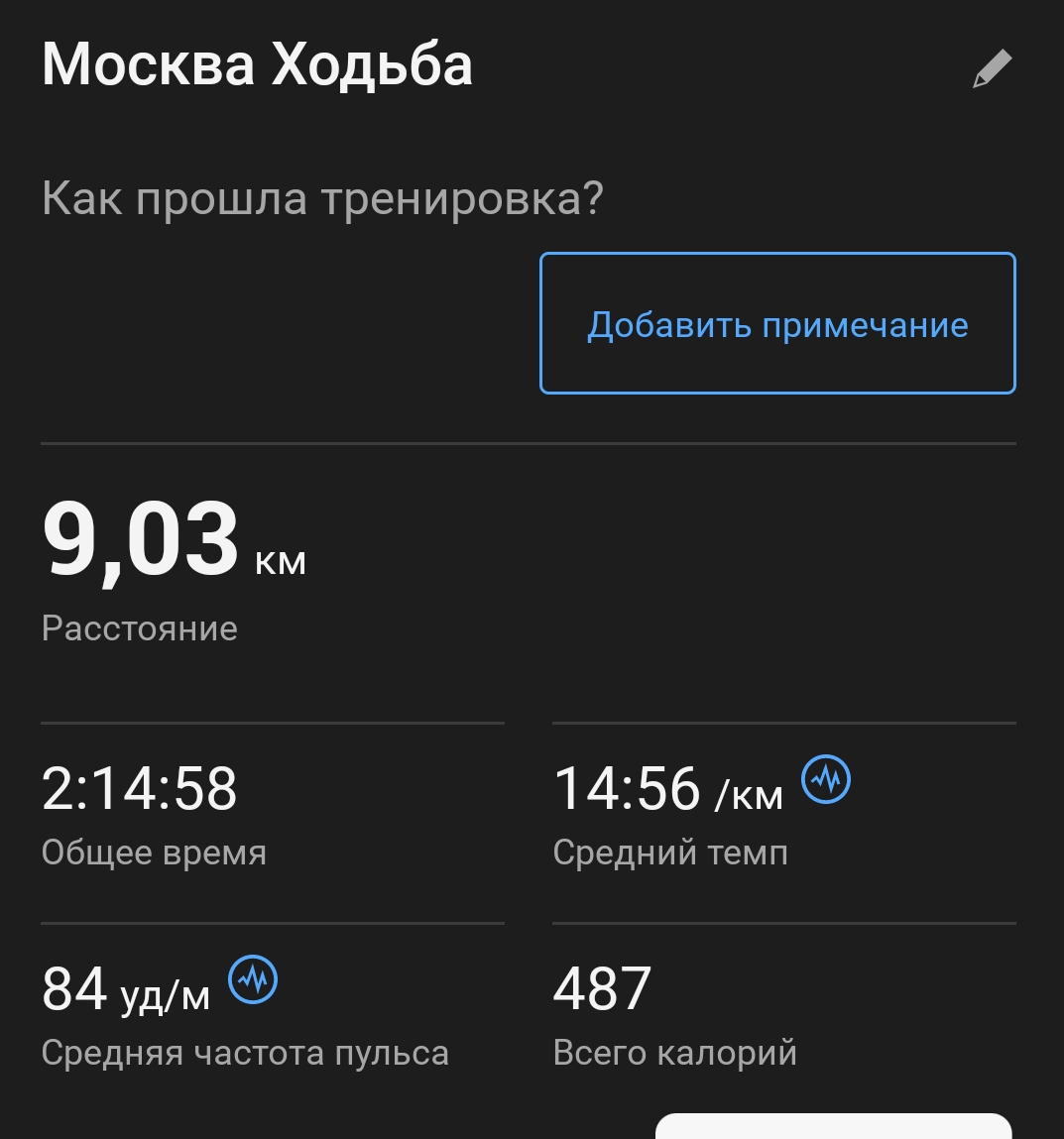Select the edit icon in the top right corner
Viewport: 1064px width, 1139px height.
991,65
